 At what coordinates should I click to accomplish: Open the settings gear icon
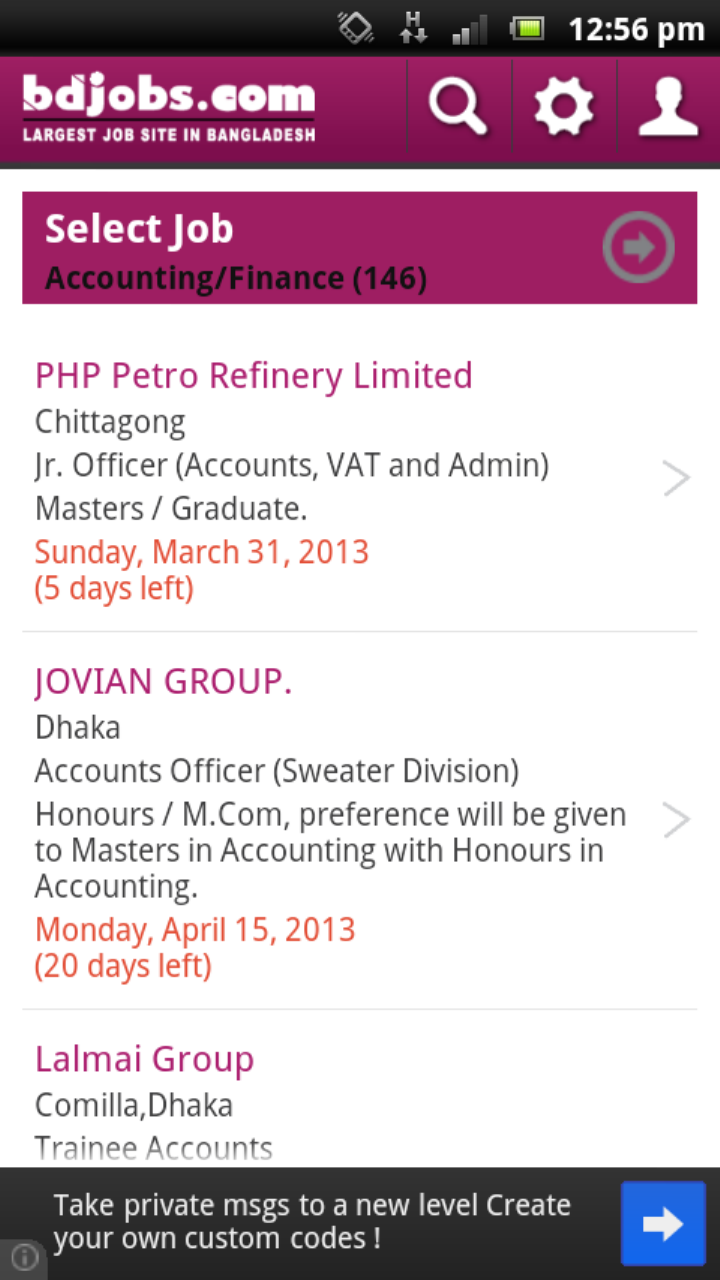click(x=563, y=106)
